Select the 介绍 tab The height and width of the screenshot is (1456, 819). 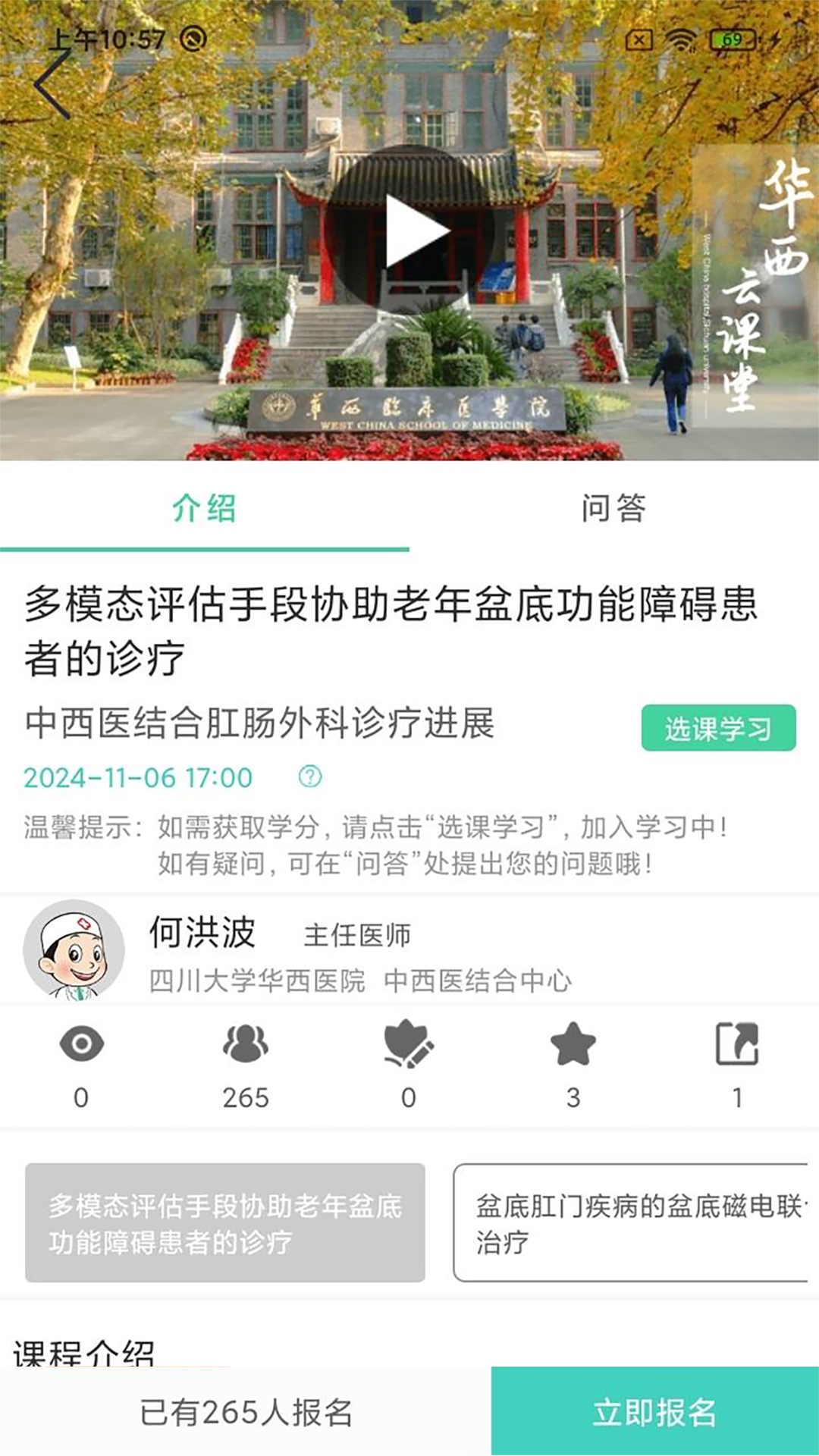[204, 507]
